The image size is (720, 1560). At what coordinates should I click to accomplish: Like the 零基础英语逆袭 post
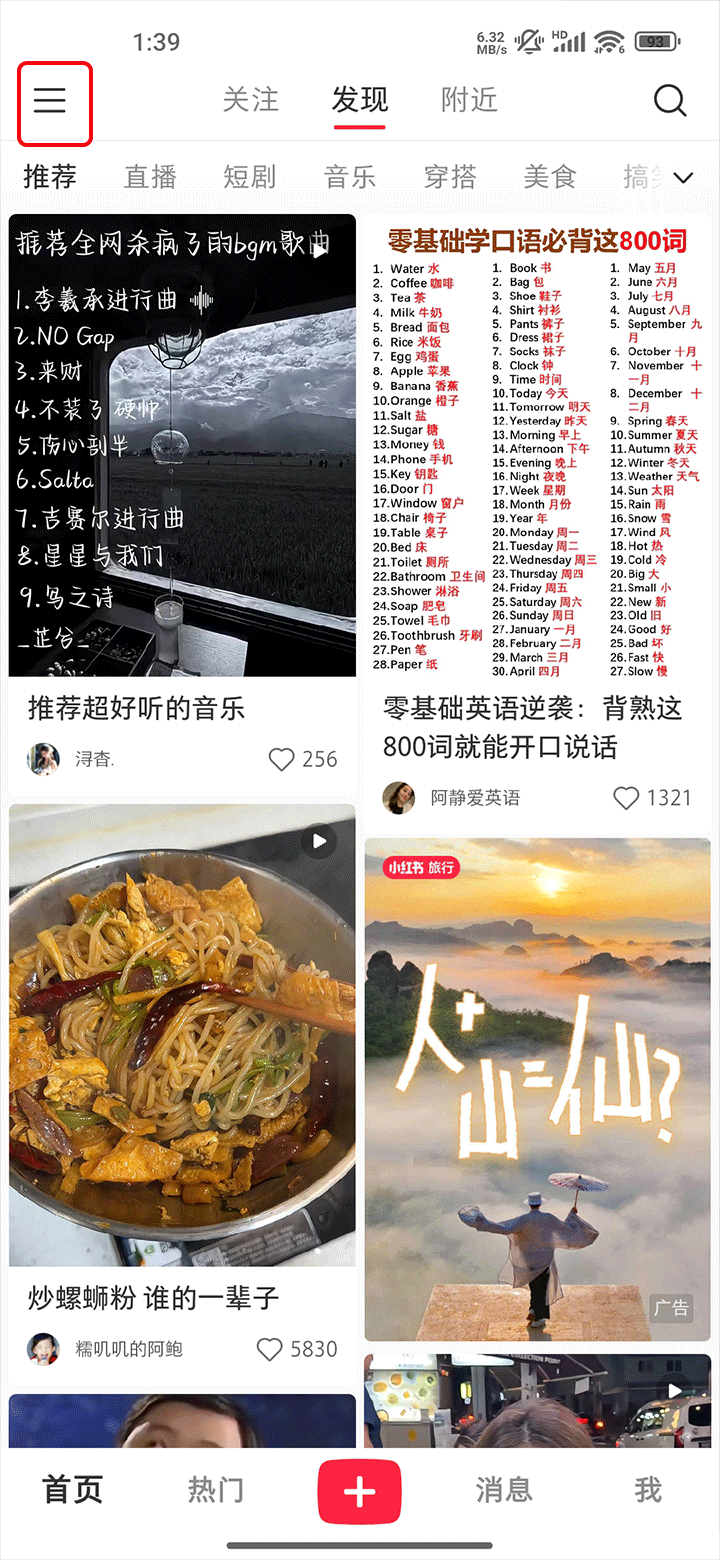pos(627,798)
